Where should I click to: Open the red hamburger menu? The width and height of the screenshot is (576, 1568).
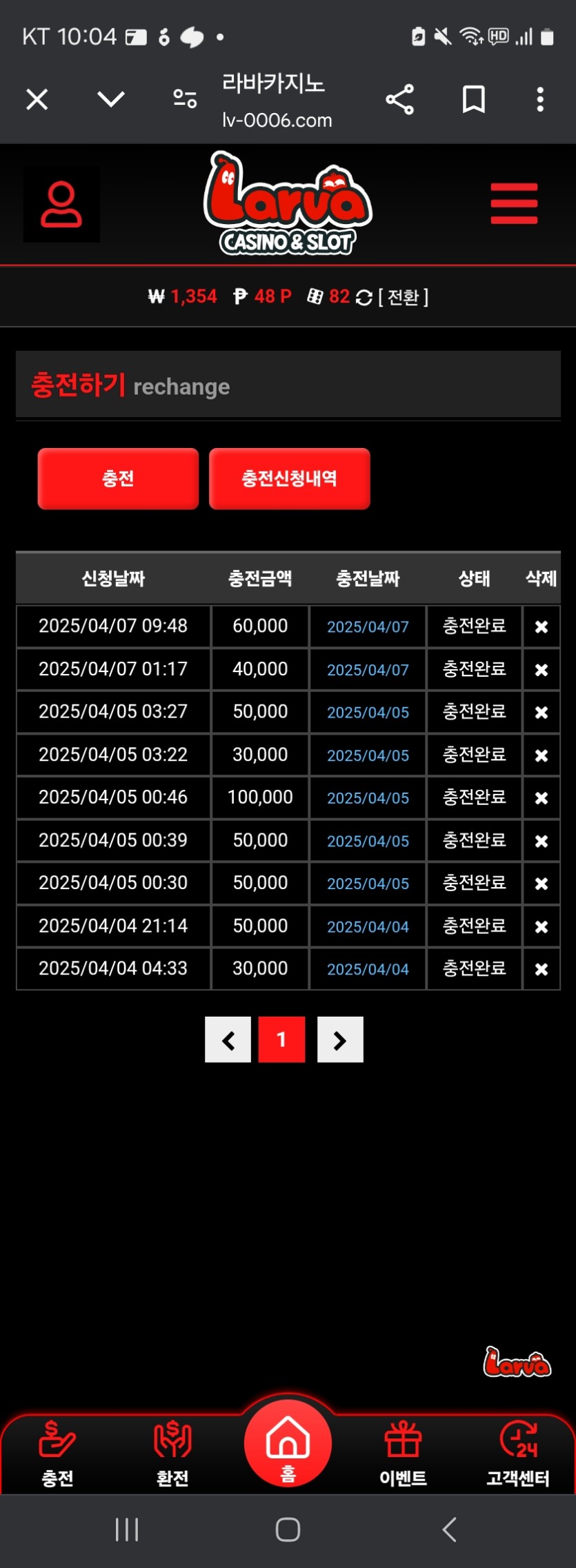coord(514,203)
